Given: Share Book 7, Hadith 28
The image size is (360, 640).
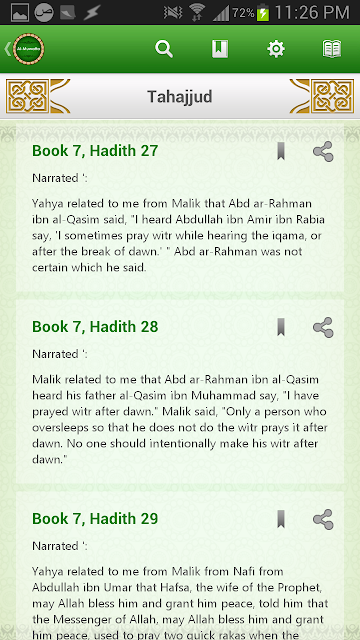Looking at the screenshot, I should [x=323, y=328].
